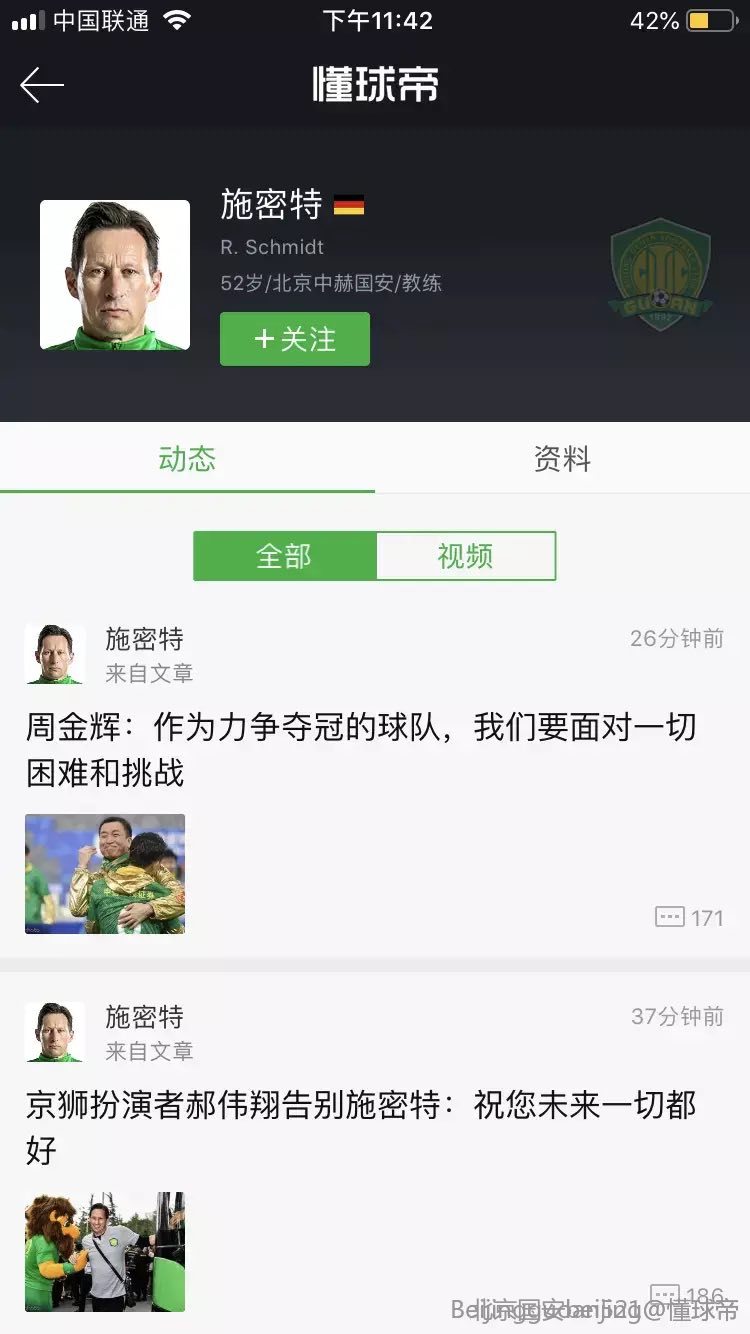Switch to the 资料 tab

pyautogui.click(x=562, y=459)
